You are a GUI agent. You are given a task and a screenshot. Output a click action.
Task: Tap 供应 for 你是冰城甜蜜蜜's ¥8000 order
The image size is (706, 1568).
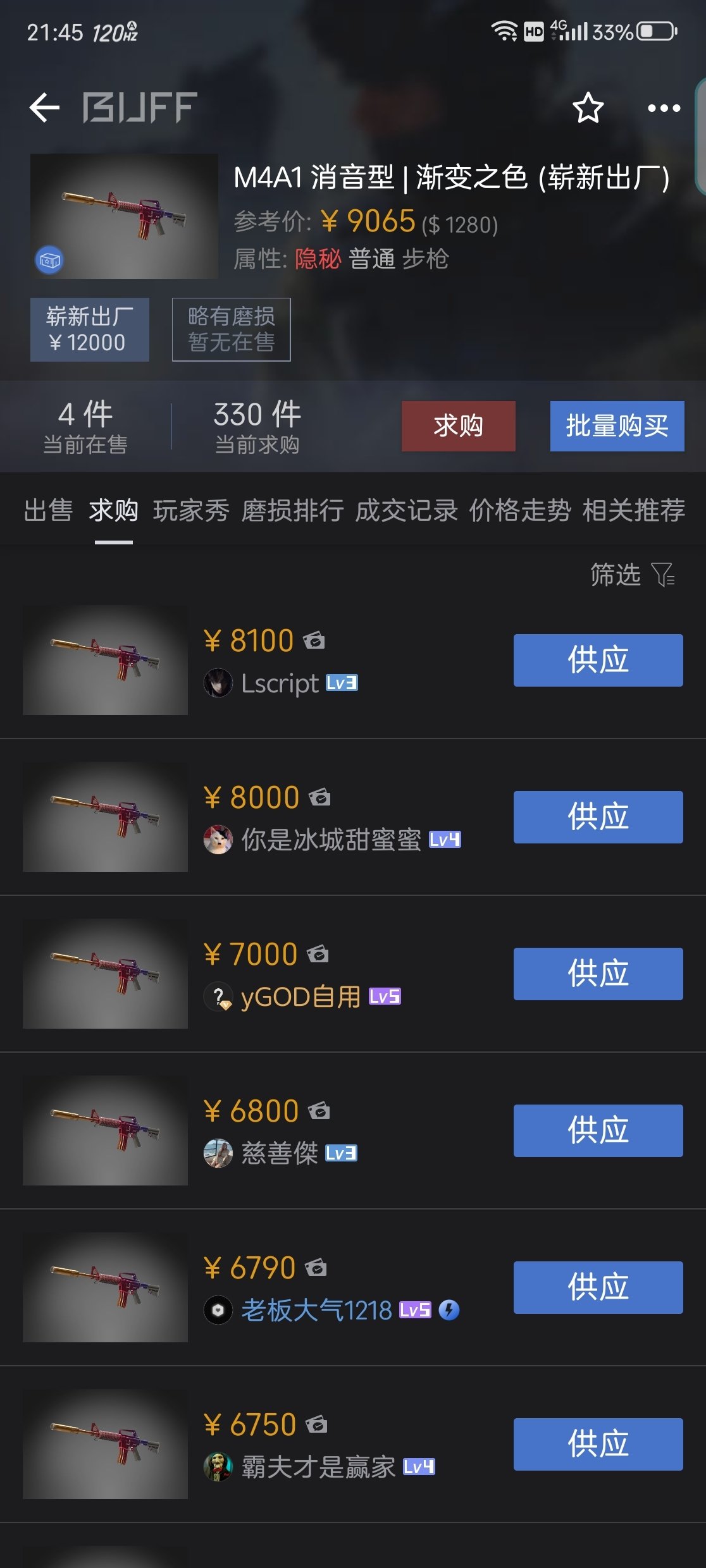[x=598, y=817]
